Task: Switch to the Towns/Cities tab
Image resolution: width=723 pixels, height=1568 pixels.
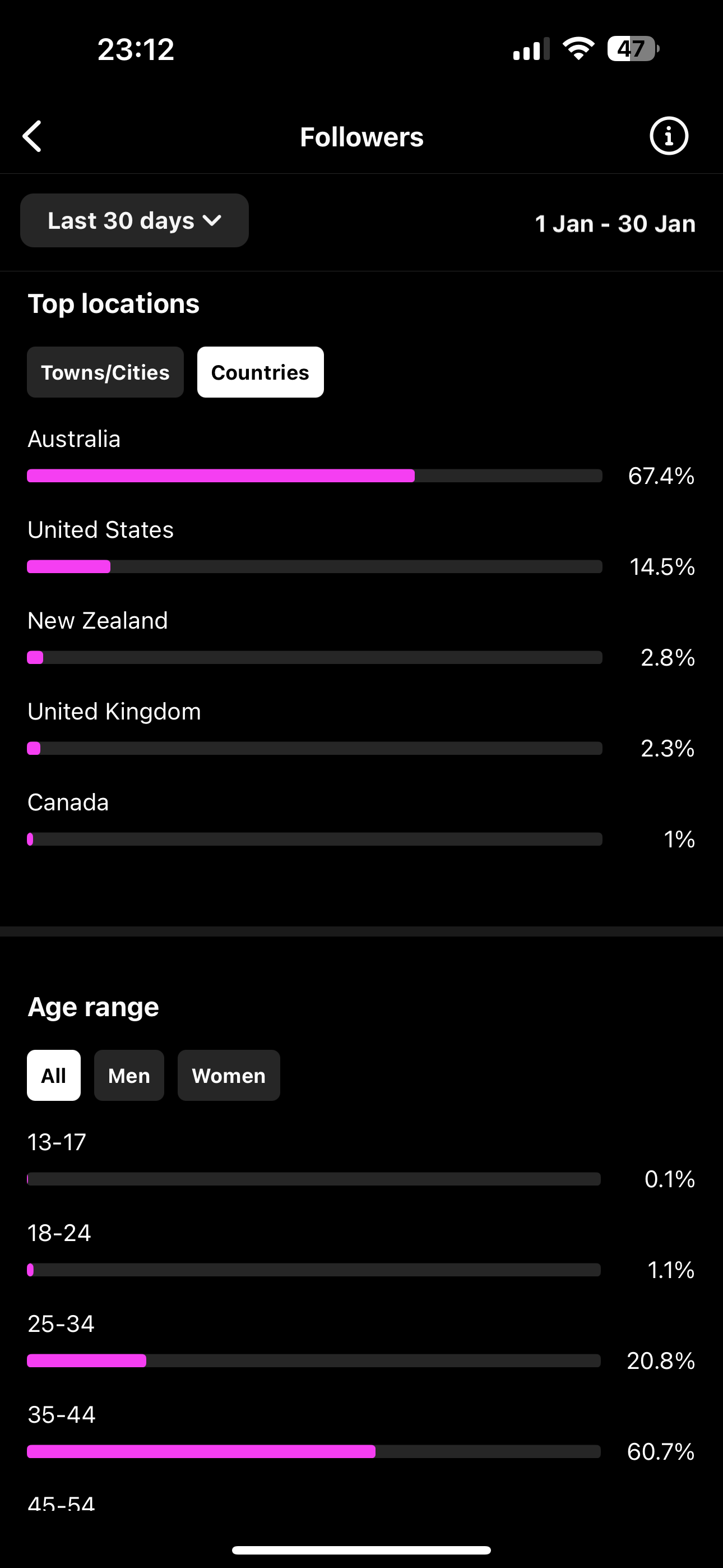Action: (x=105, y=372)
